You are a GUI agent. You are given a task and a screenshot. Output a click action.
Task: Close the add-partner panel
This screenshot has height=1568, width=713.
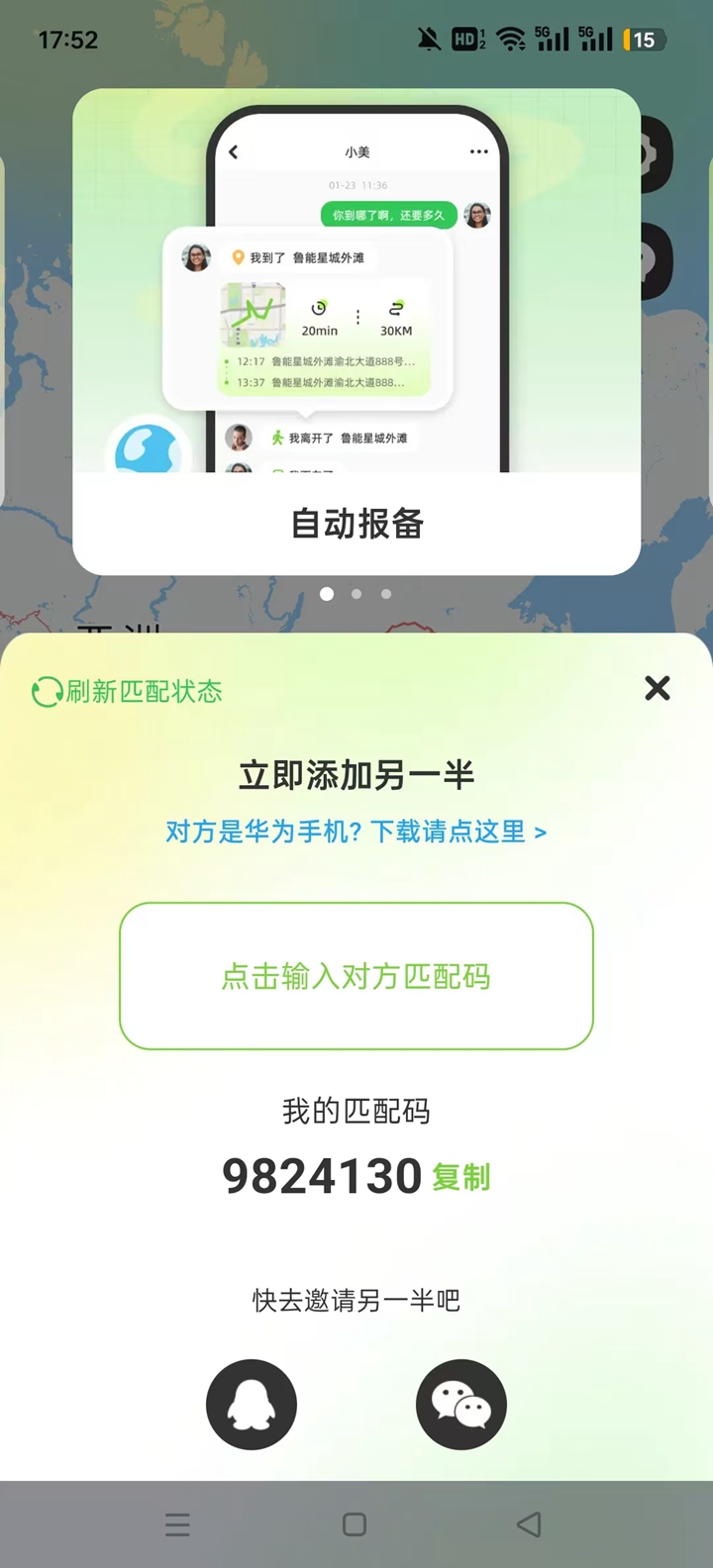click(x=657, y=688)
